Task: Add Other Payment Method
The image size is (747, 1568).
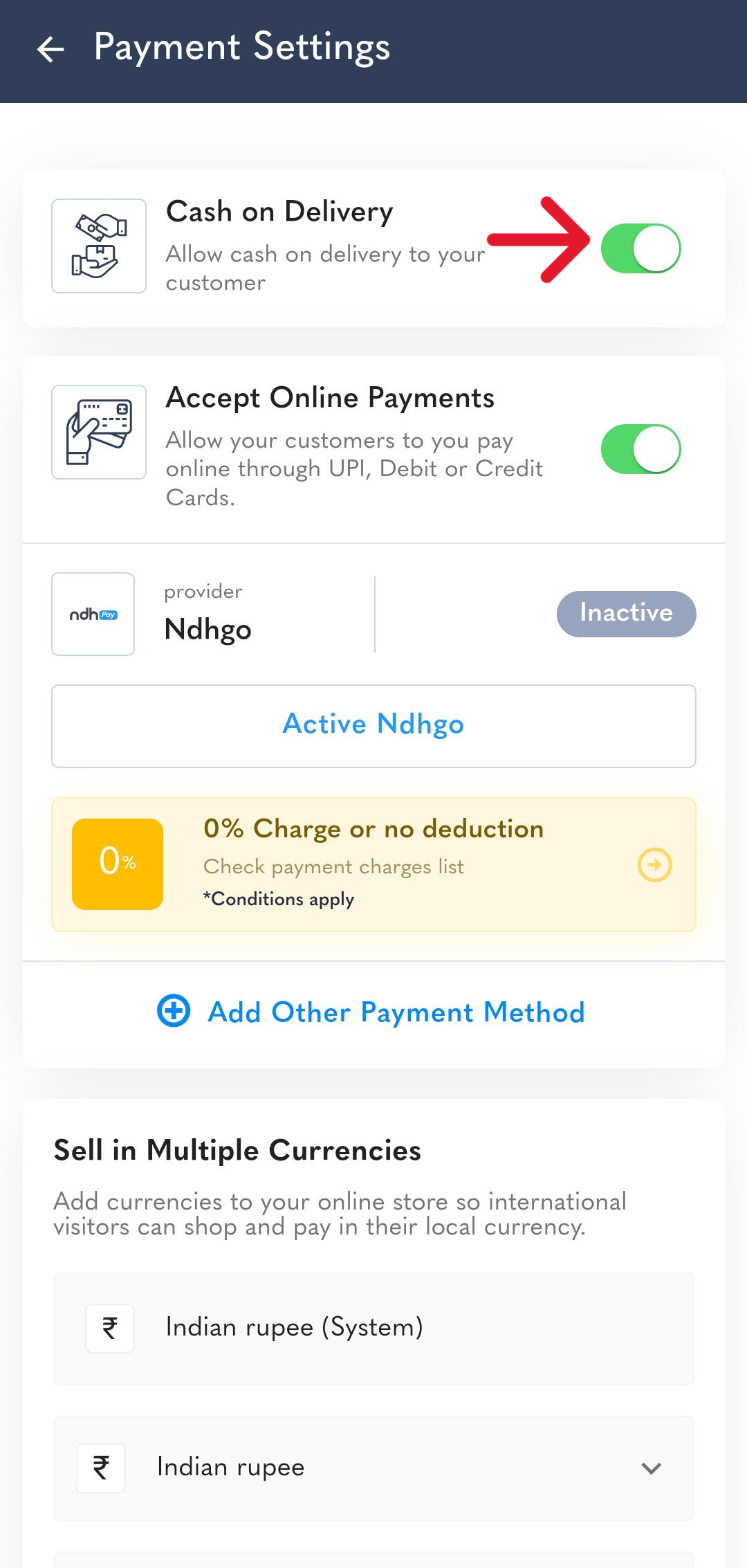Action: [371, 1012]
